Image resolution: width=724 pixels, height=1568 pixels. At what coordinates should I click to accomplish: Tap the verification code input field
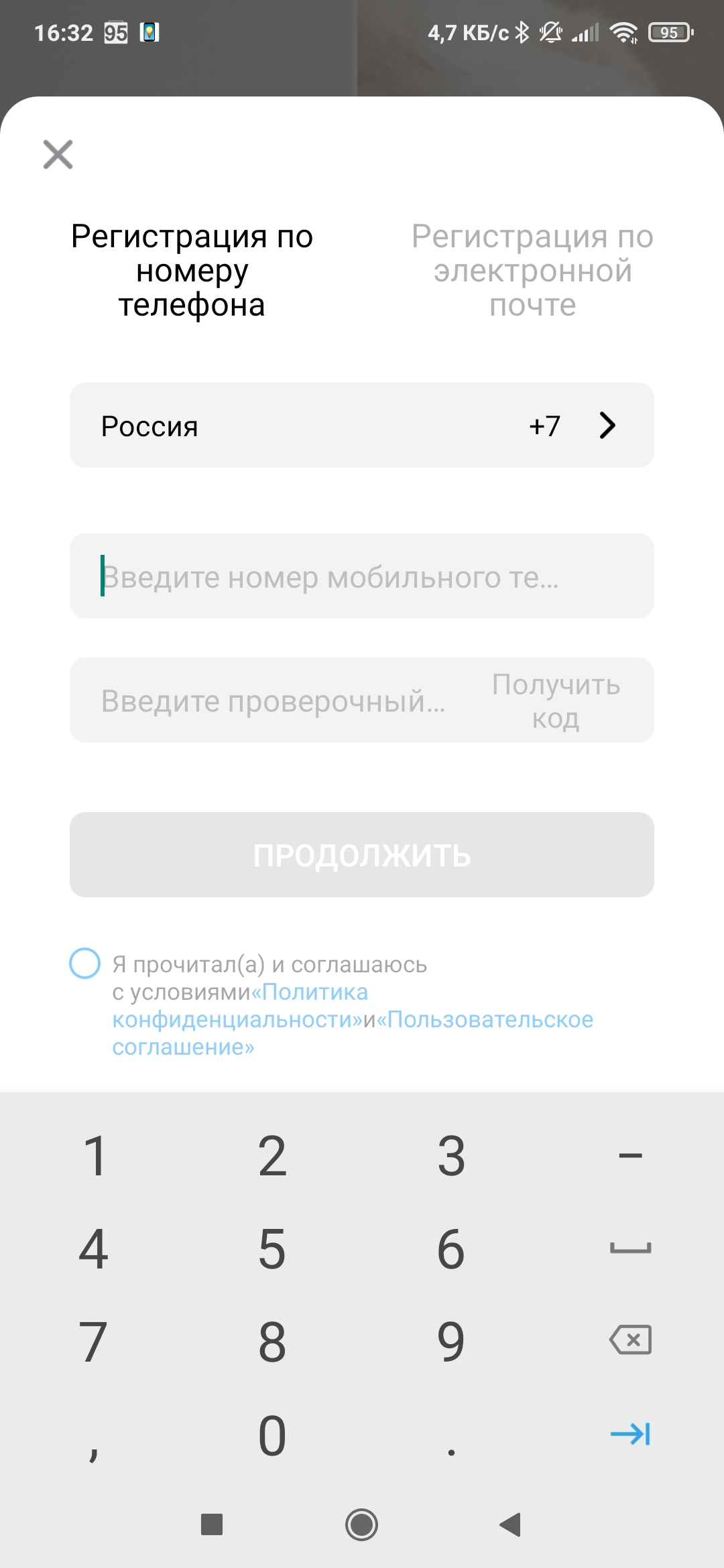pos(274,701)
